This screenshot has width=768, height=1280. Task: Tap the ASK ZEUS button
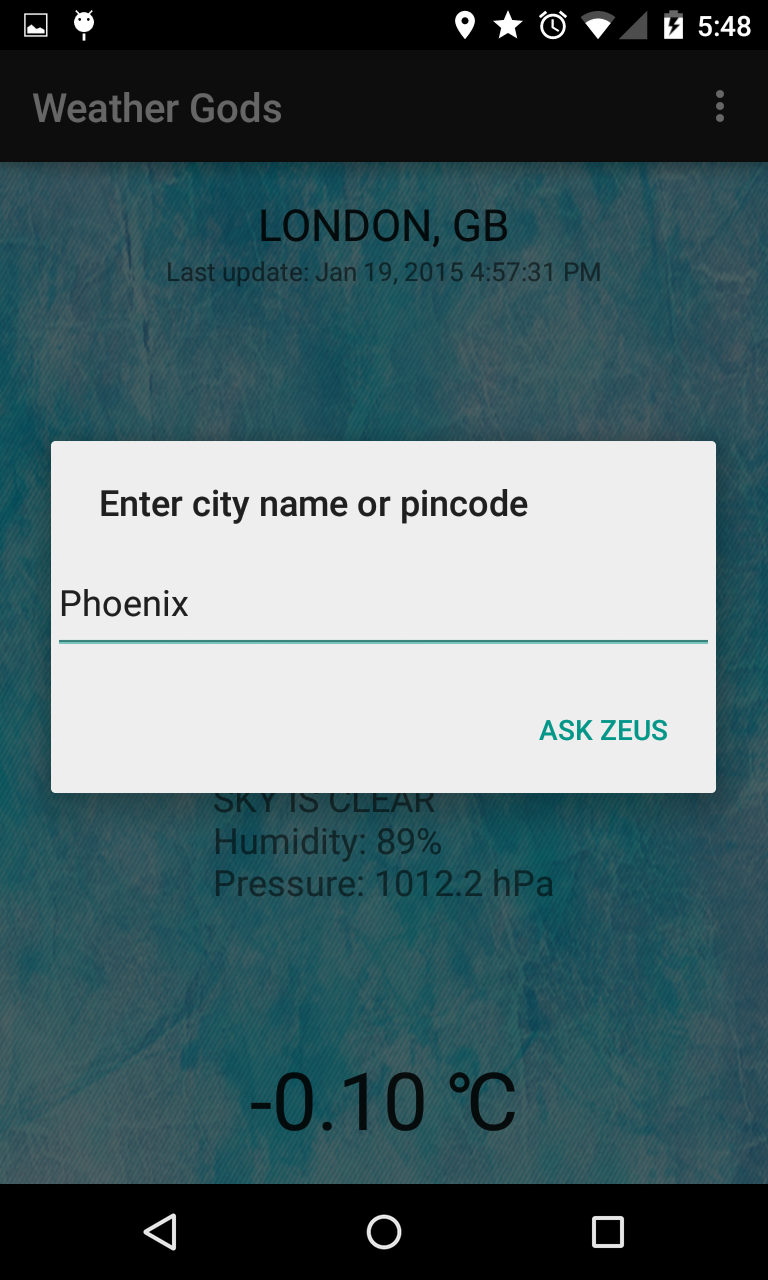(x=603, y=730)
